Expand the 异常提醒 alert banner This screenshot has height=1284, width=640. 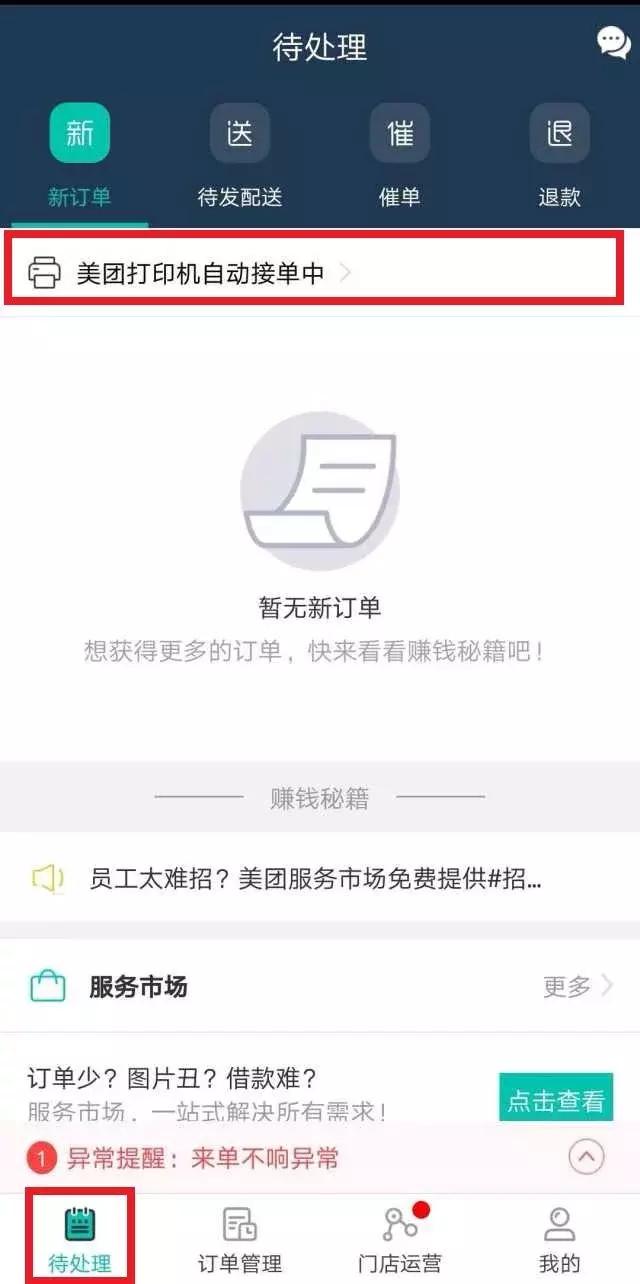[x=587, y=1158]
